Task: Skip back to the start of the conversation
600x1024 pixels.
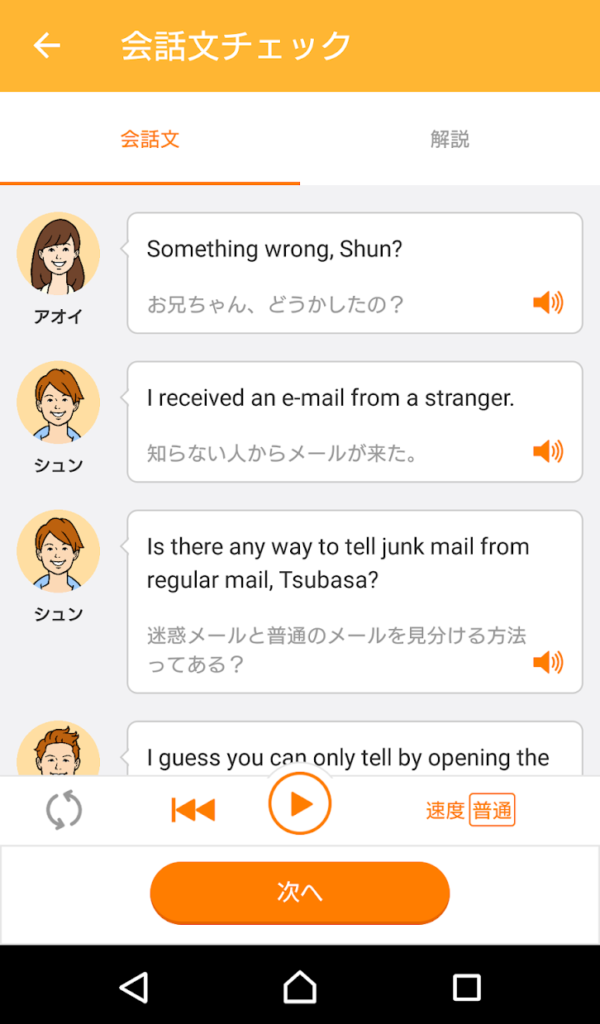Action: coord(193,810)
